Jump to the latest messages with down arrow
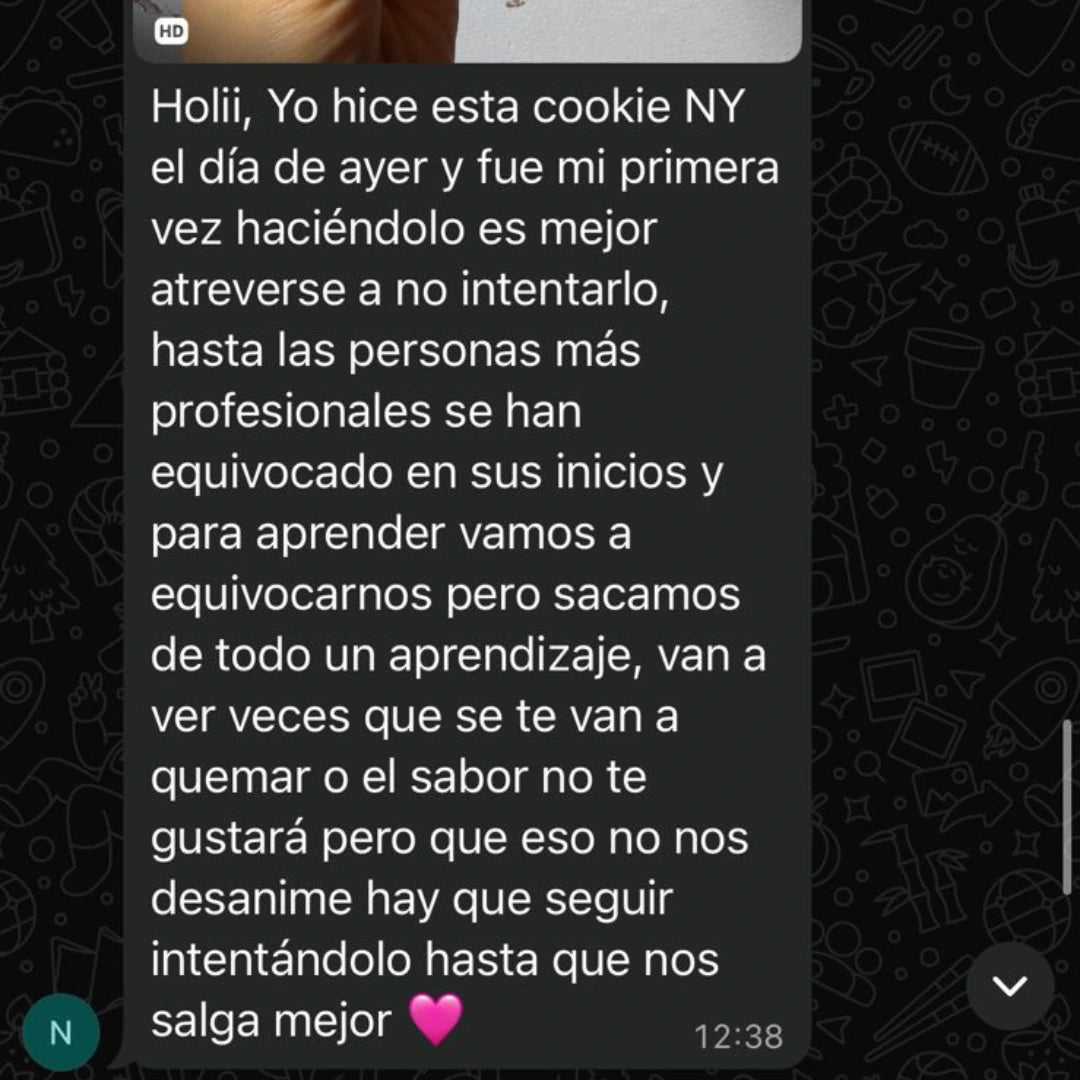 pos(1009,986)
